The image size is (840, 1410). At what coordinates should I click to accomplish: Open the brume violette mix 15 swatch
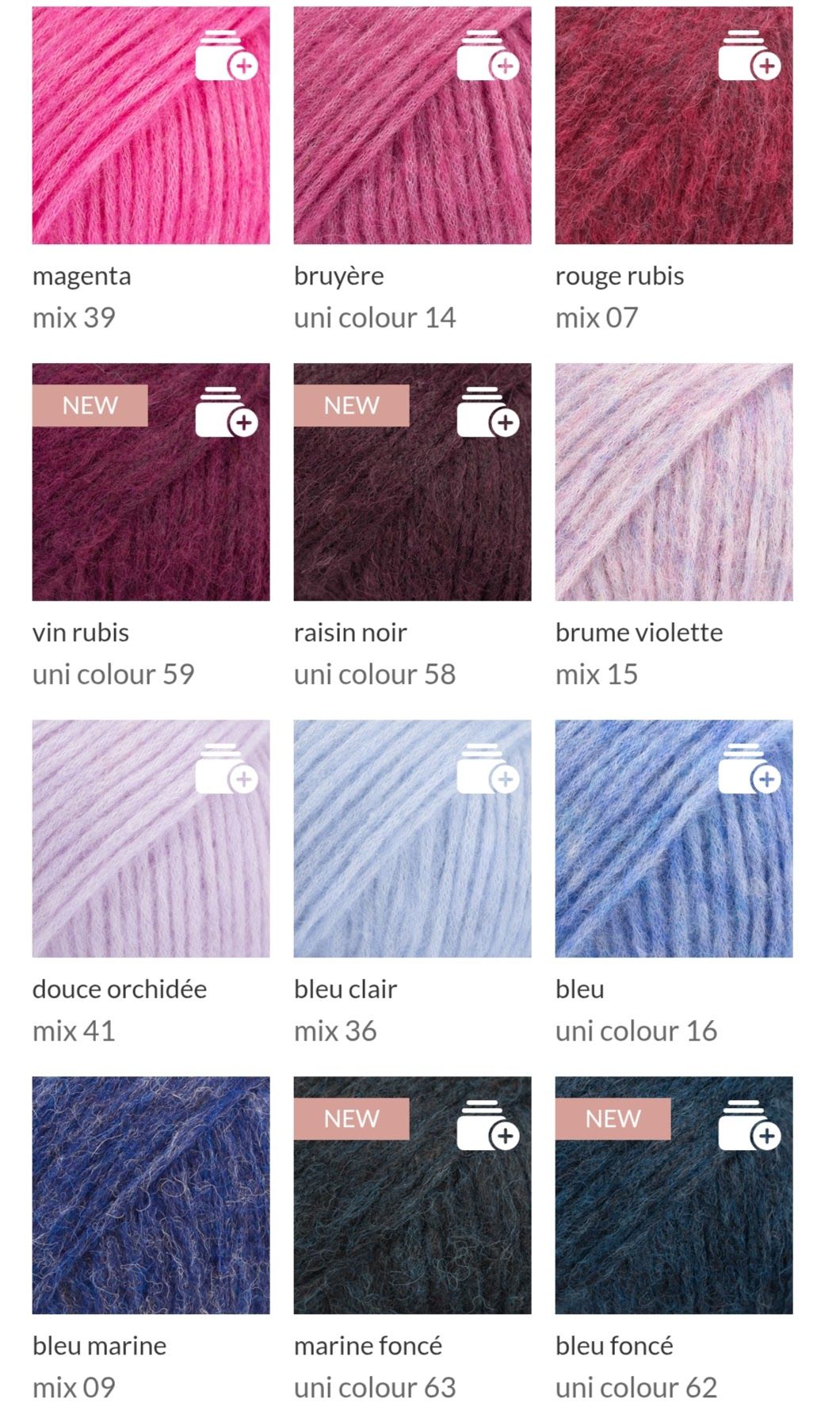pyautogui.click(x=674, y=482)
